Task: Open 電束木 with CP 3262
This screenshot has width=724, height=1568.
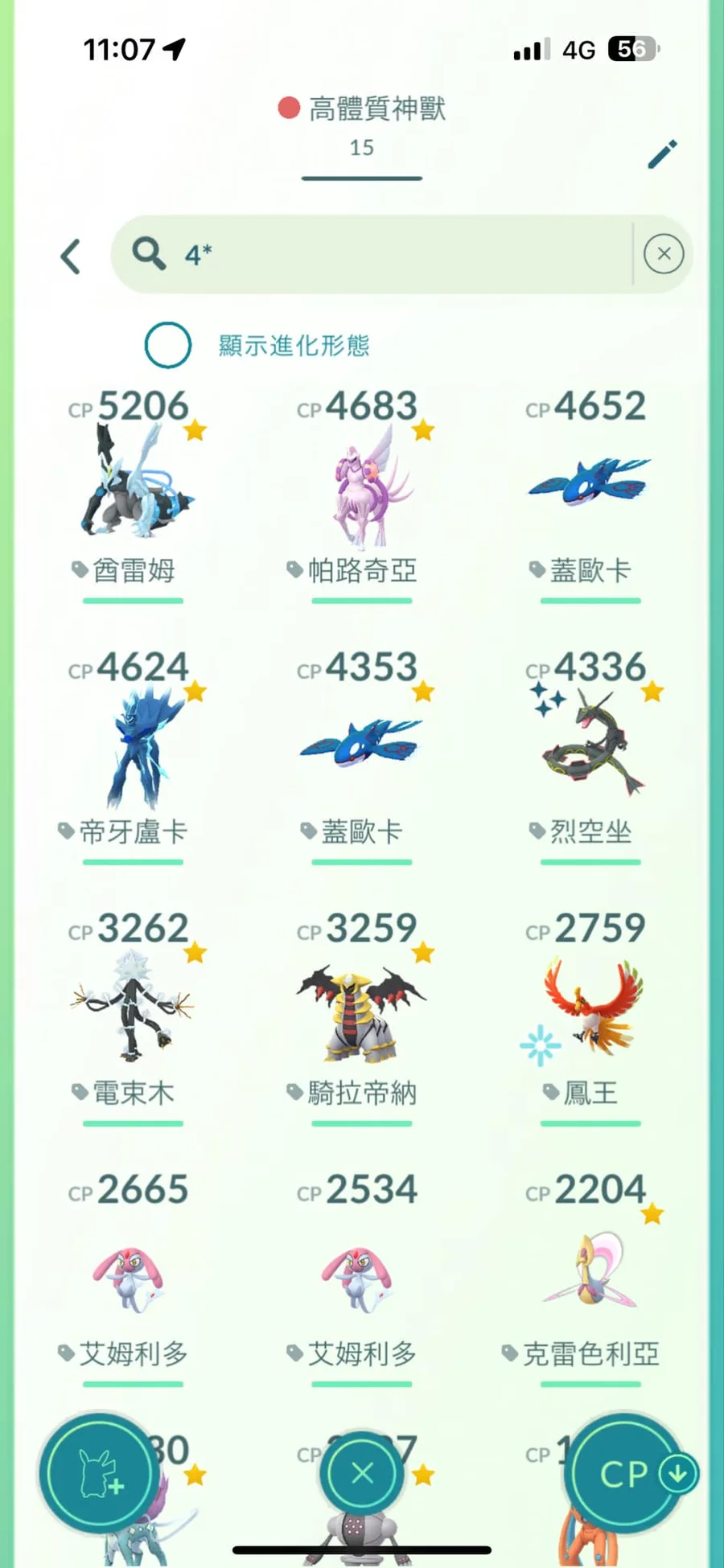Action: 134,1009
